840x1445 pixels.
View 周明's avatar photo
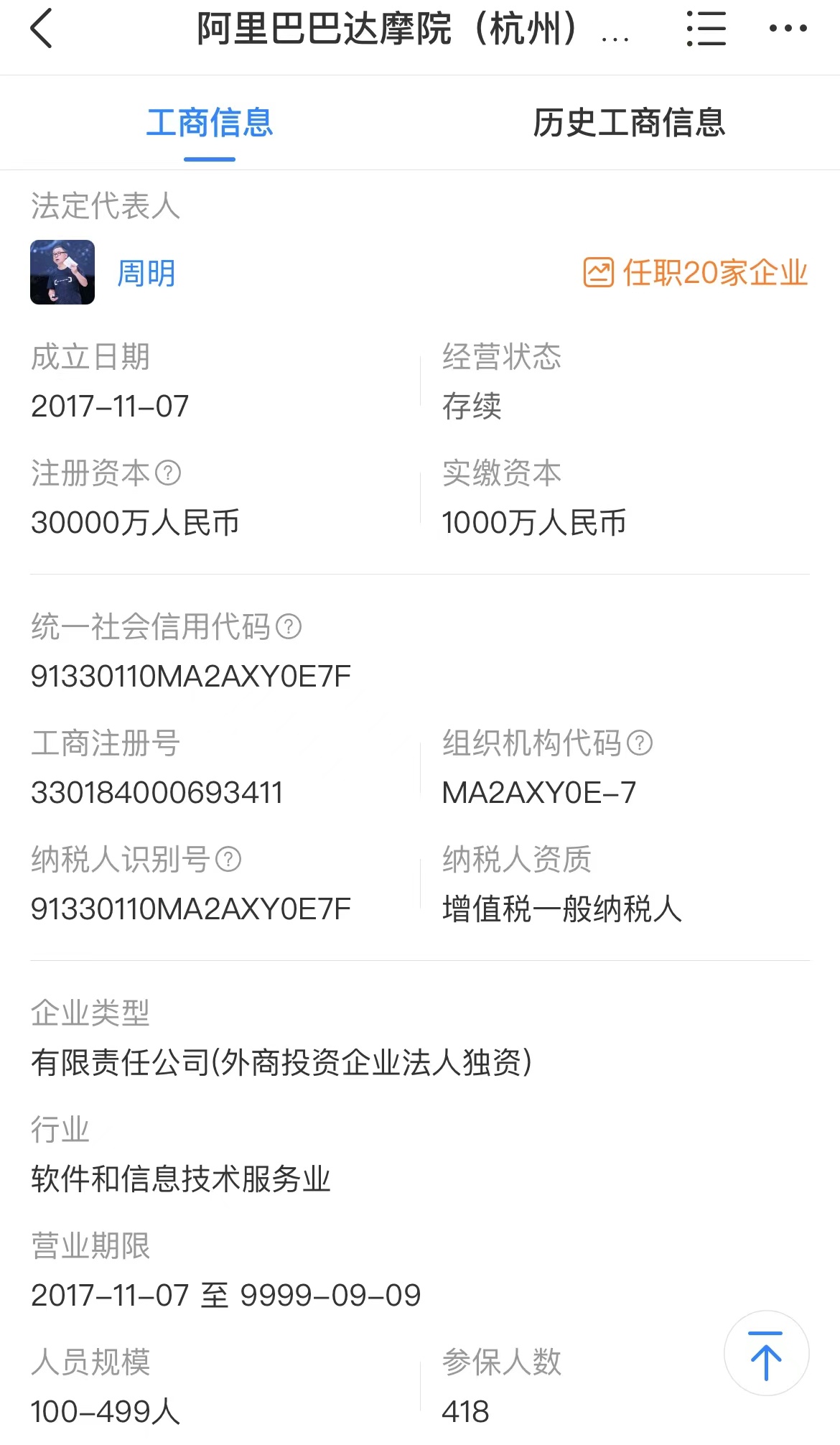pyautogui.click(x=62, y=272)
